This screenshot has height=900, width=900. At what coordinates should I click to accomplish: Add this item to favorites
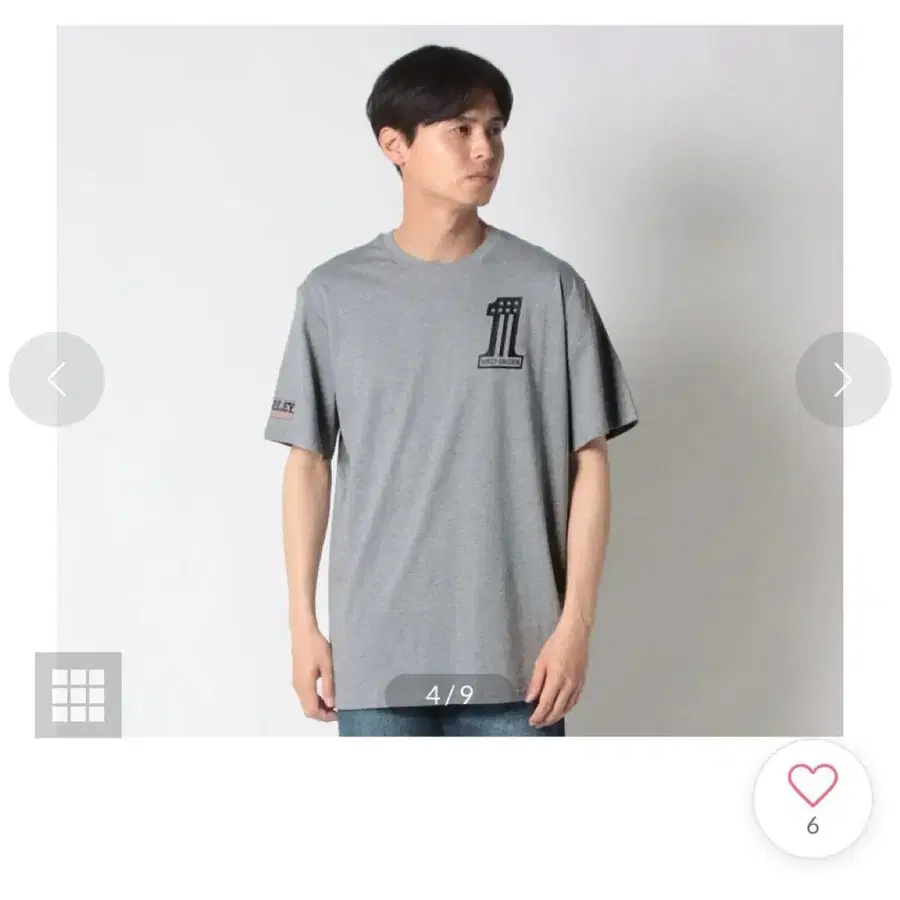coord(812,800)
